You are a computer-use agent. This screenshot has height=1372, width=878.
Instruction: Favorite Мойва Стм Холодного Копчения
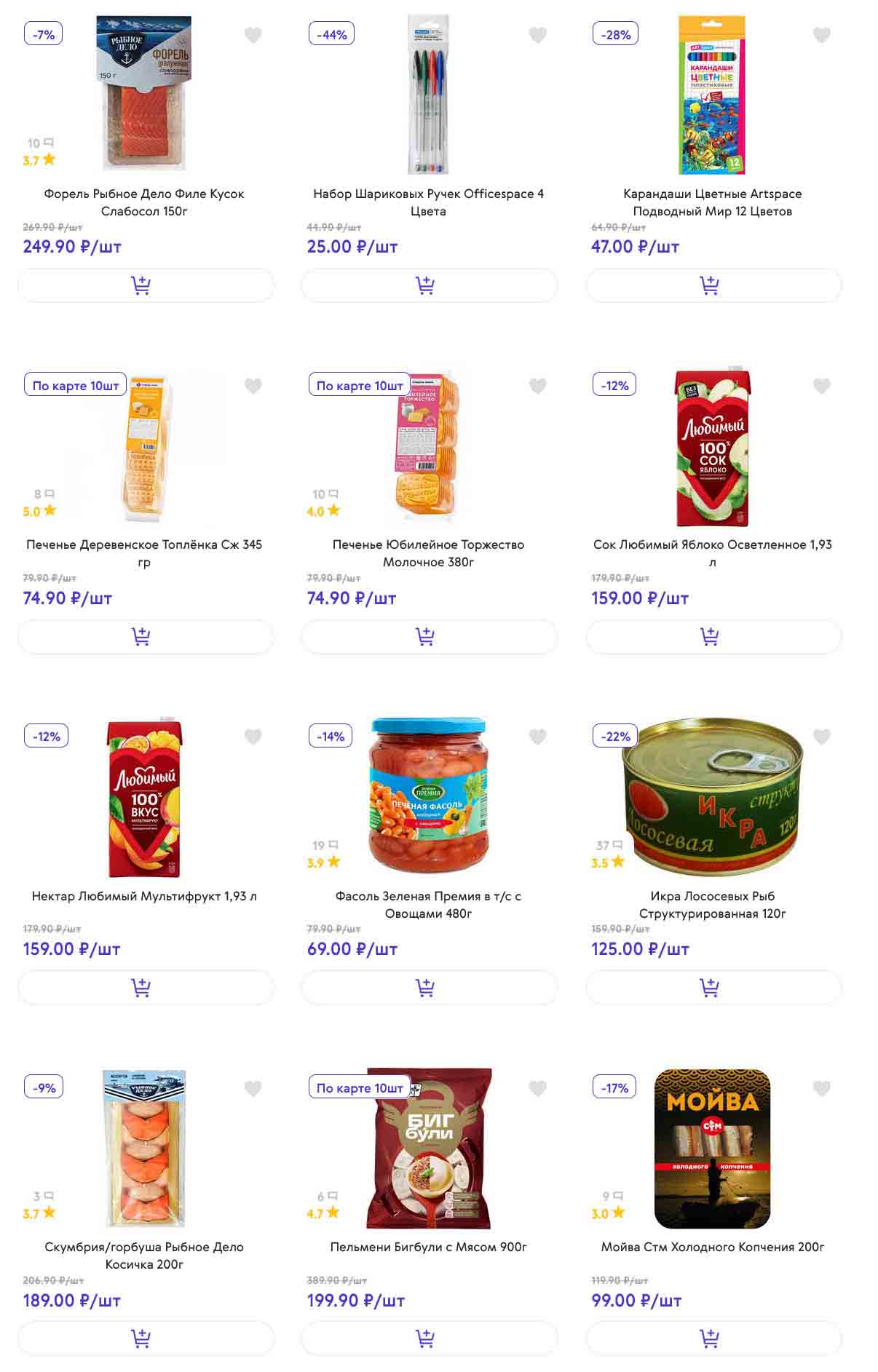[821, 1088]
